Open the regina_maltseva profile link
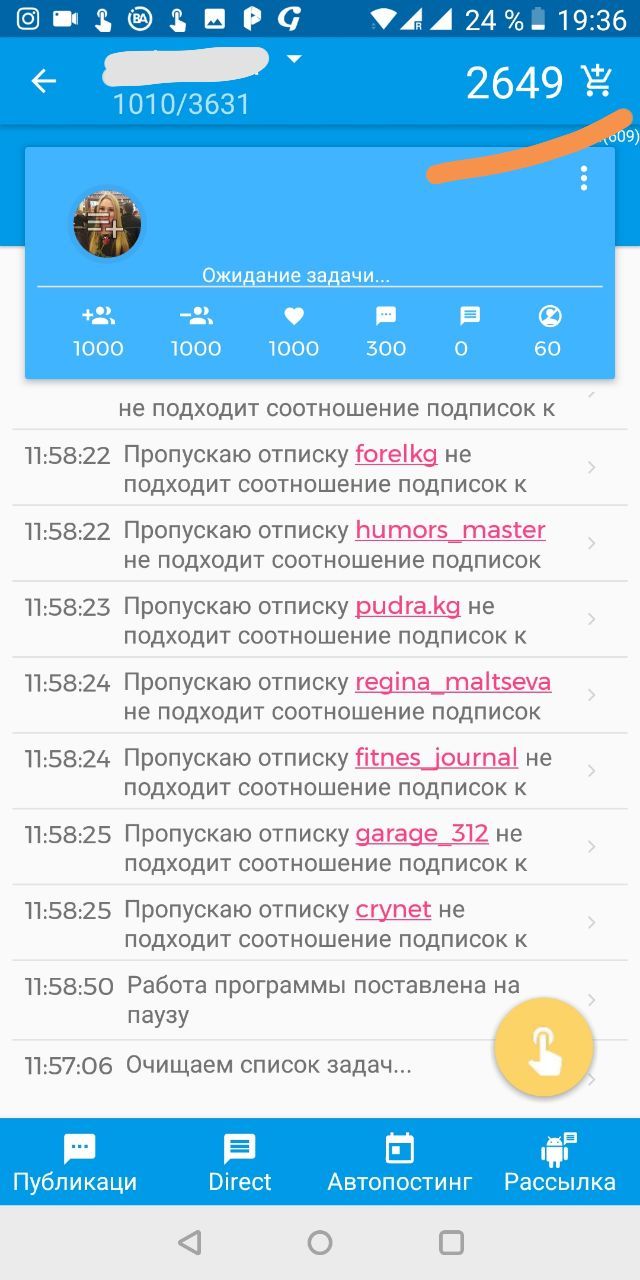Screen dimensions: 640x1280 tap(453, 682)
